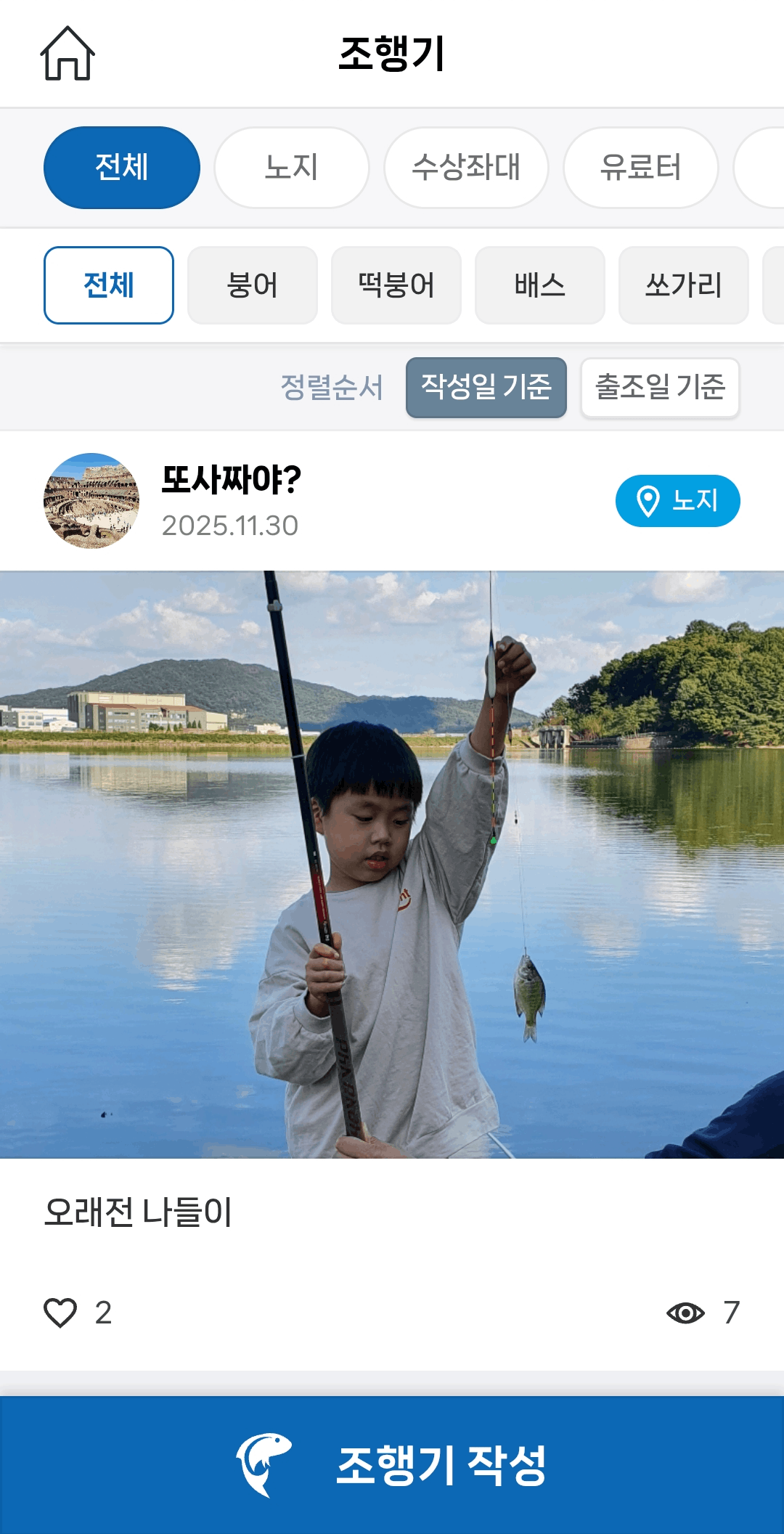Tap the 노지 location tag on the post

[677, 501]
